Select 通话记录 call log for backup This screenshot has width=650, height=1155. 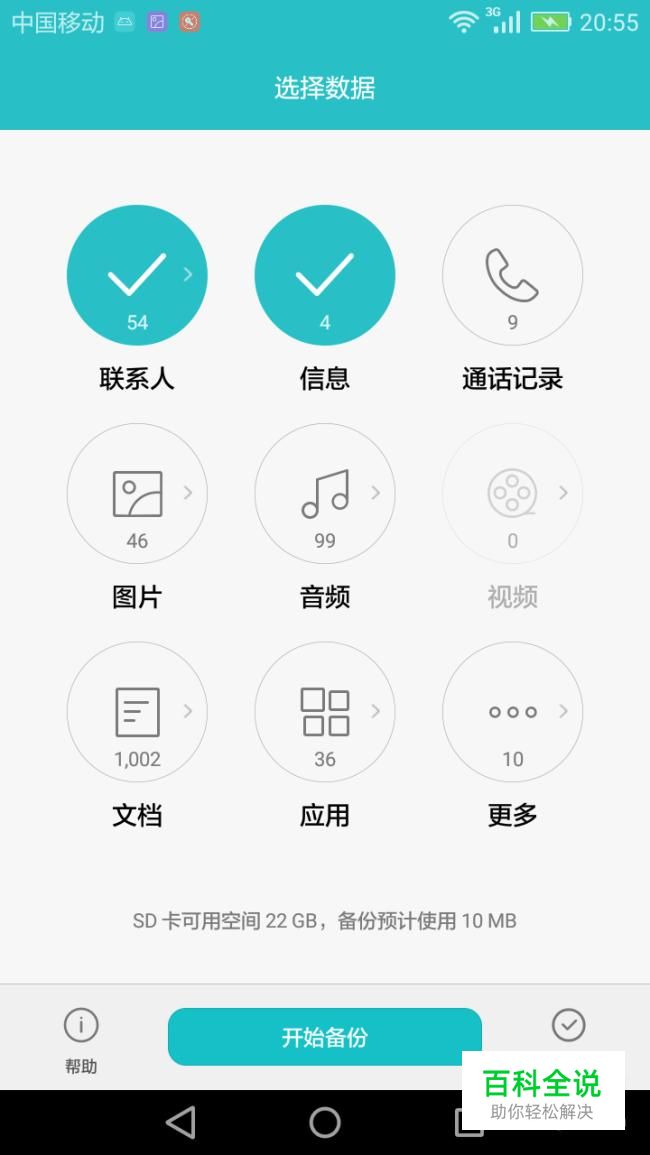[x=512, y=275]
